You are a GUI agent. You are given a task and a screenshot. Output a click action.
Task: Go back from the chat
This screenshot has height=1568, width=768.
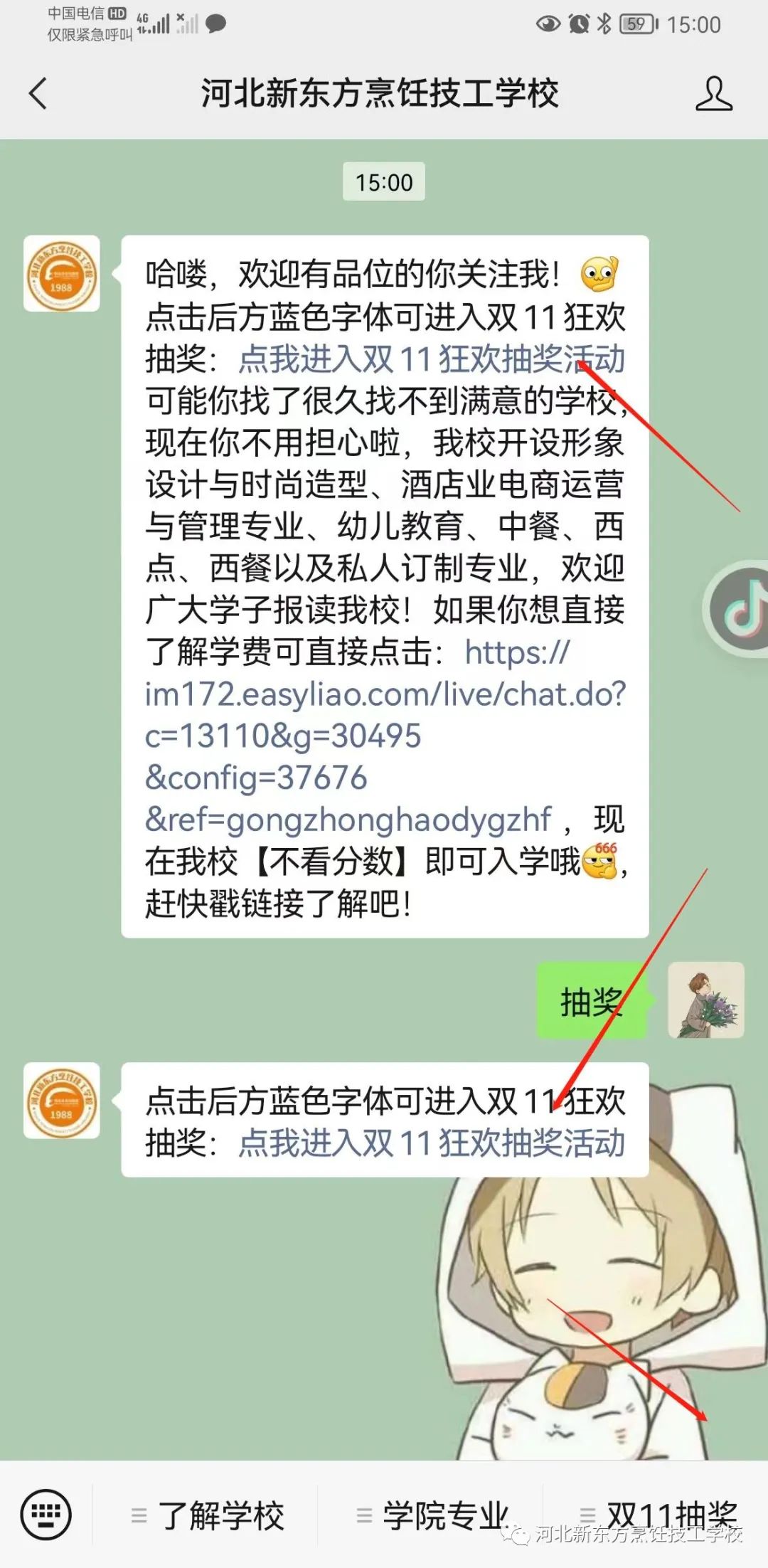[x=38, y=94]
